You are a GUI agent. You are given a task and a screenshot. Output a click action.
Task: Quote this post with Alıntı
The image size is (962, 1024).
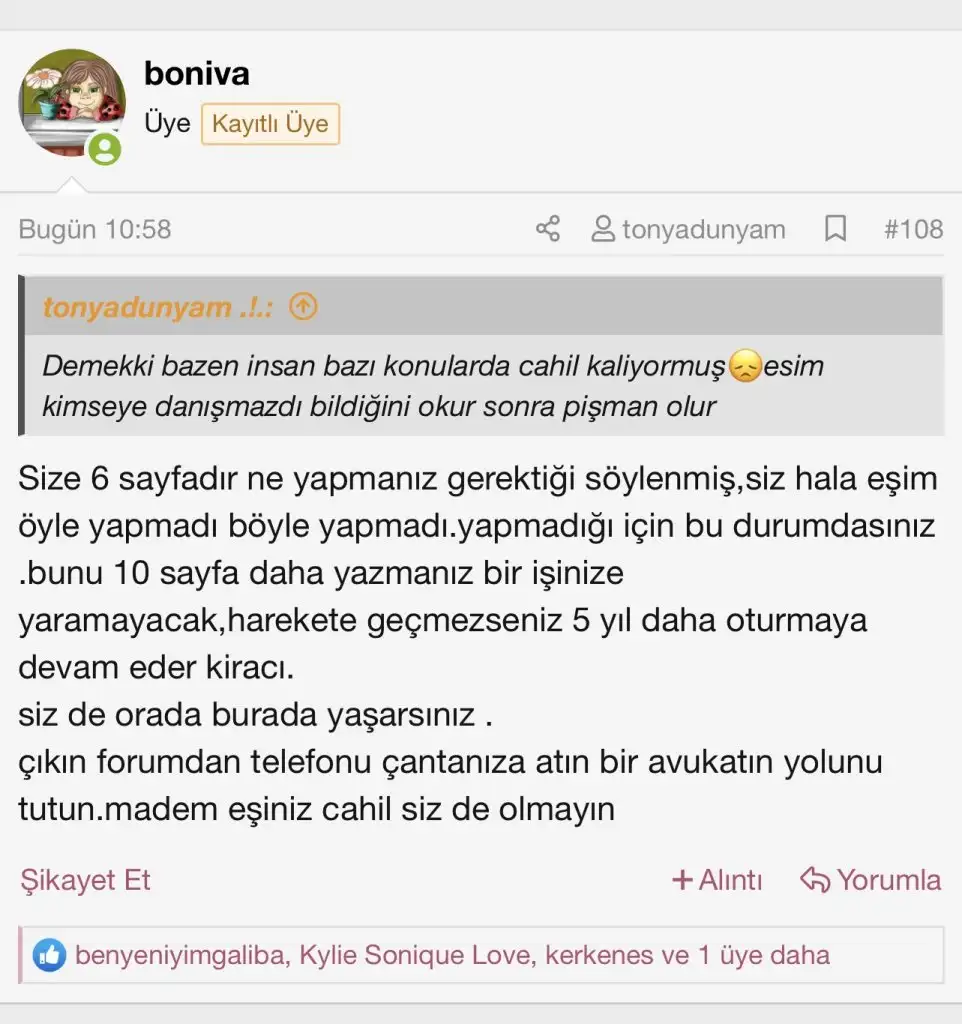[717, 880]
